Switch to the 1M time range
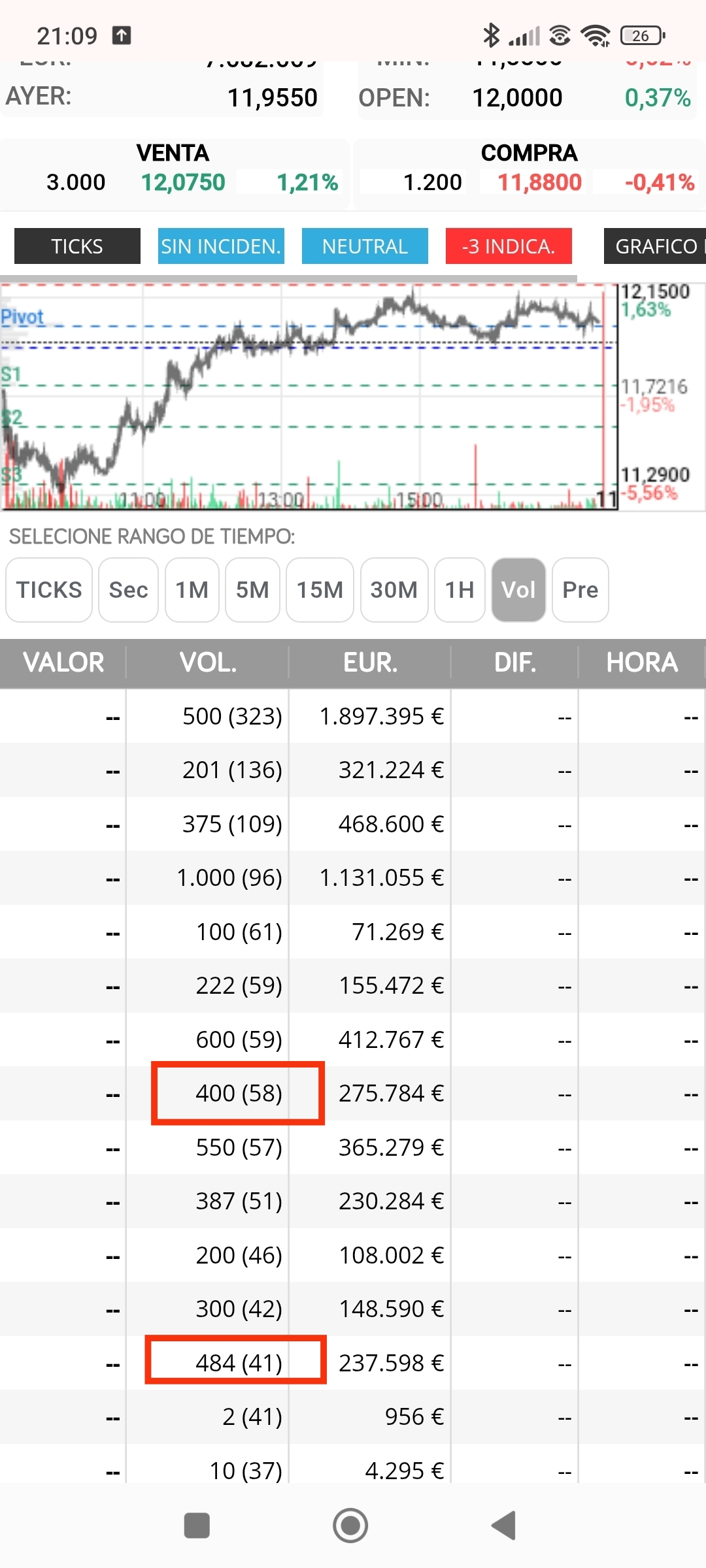Viewport: 706px width, 1568px height. pos(192,590)
